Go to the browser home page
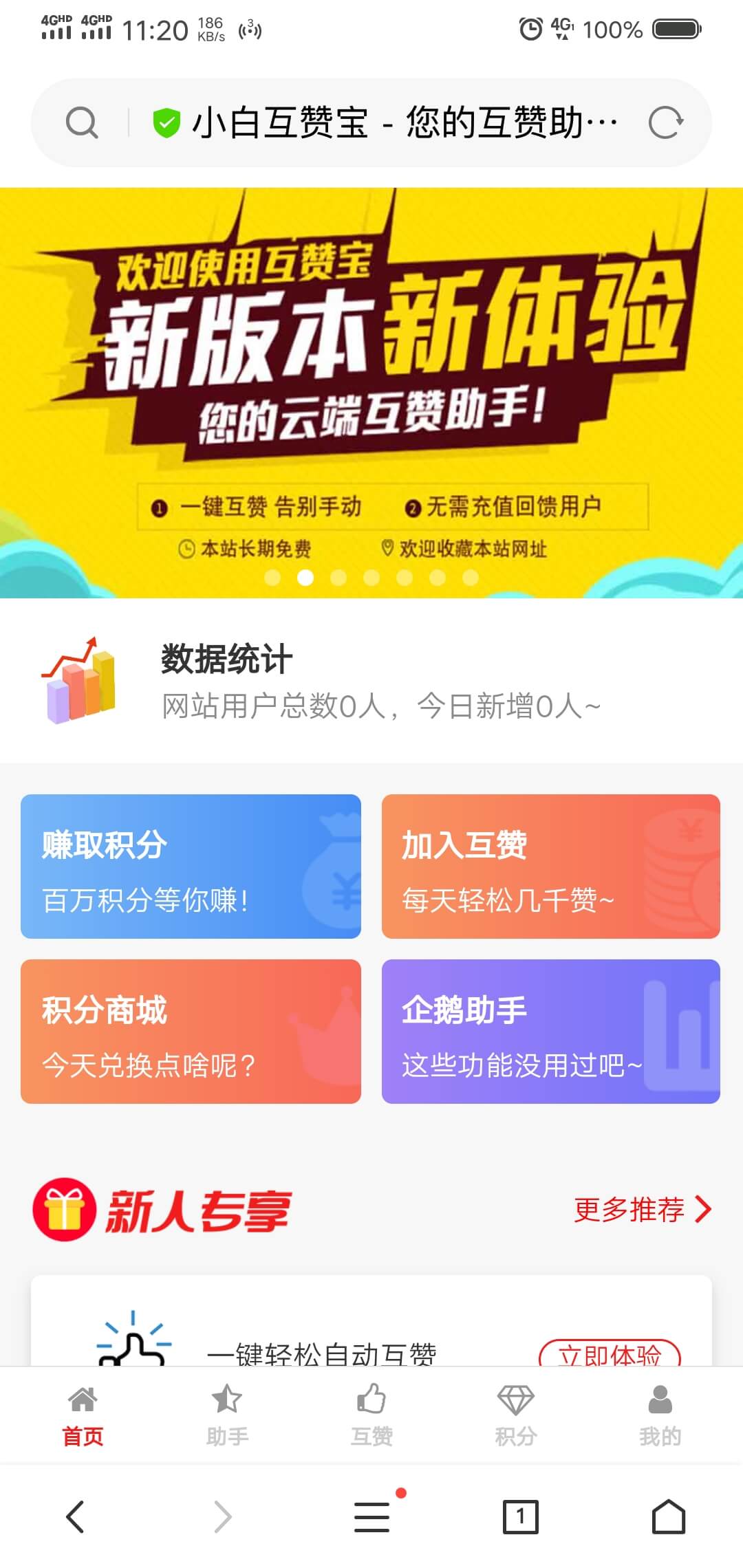 [668, 1516]
